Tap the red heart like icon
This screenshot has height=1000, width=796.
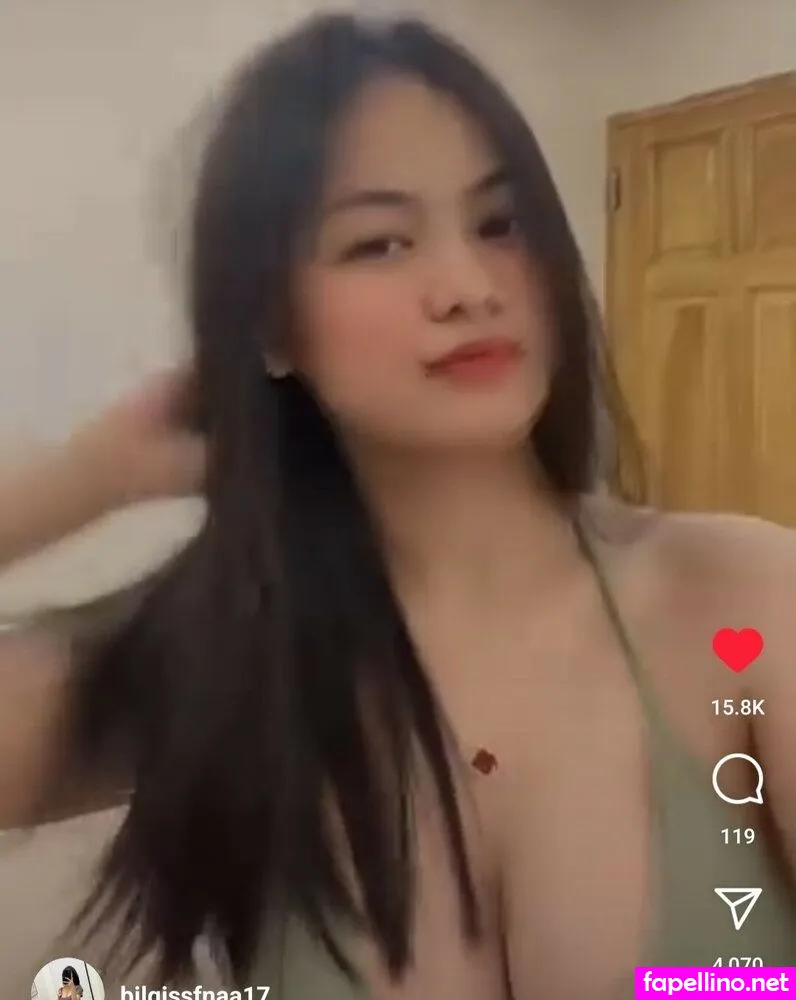pyautogui.click(x=738, y=650)
